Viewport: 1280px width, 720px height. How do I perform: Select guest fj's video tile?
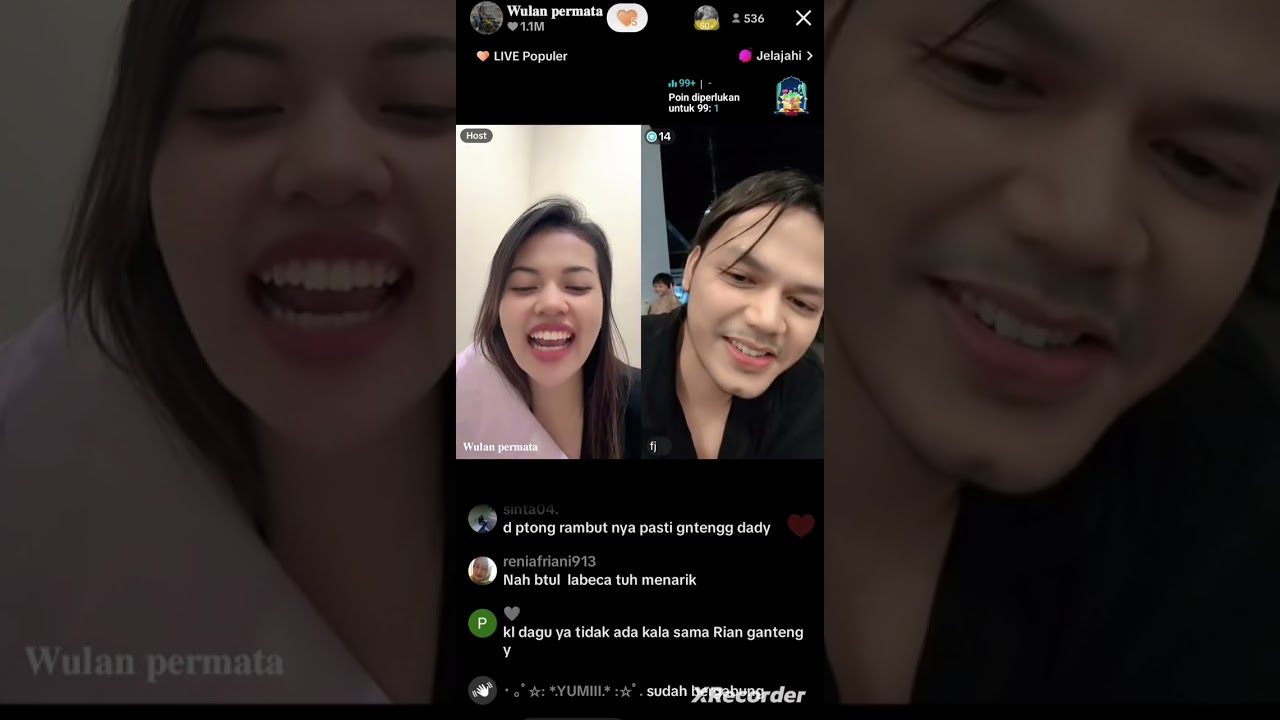[x=732, y=292]
